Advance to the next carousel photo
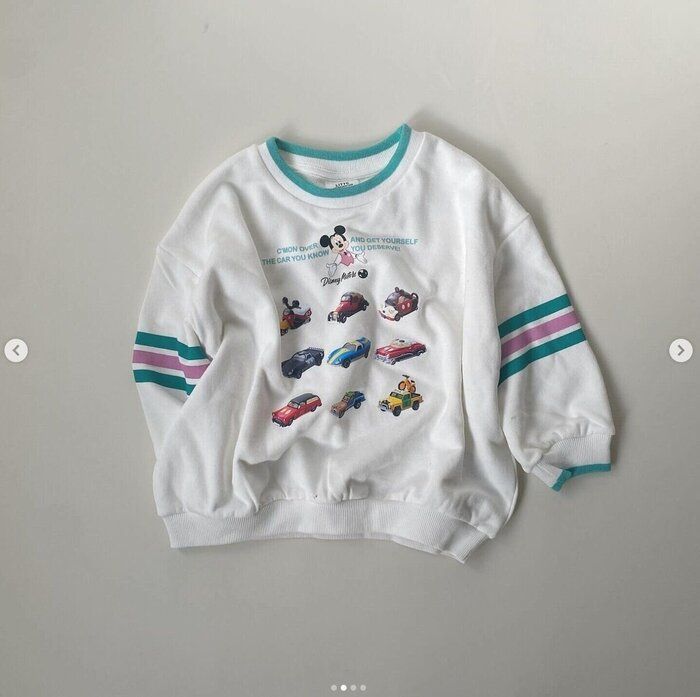Screen dimensions: 700x697 click(680, 351)
